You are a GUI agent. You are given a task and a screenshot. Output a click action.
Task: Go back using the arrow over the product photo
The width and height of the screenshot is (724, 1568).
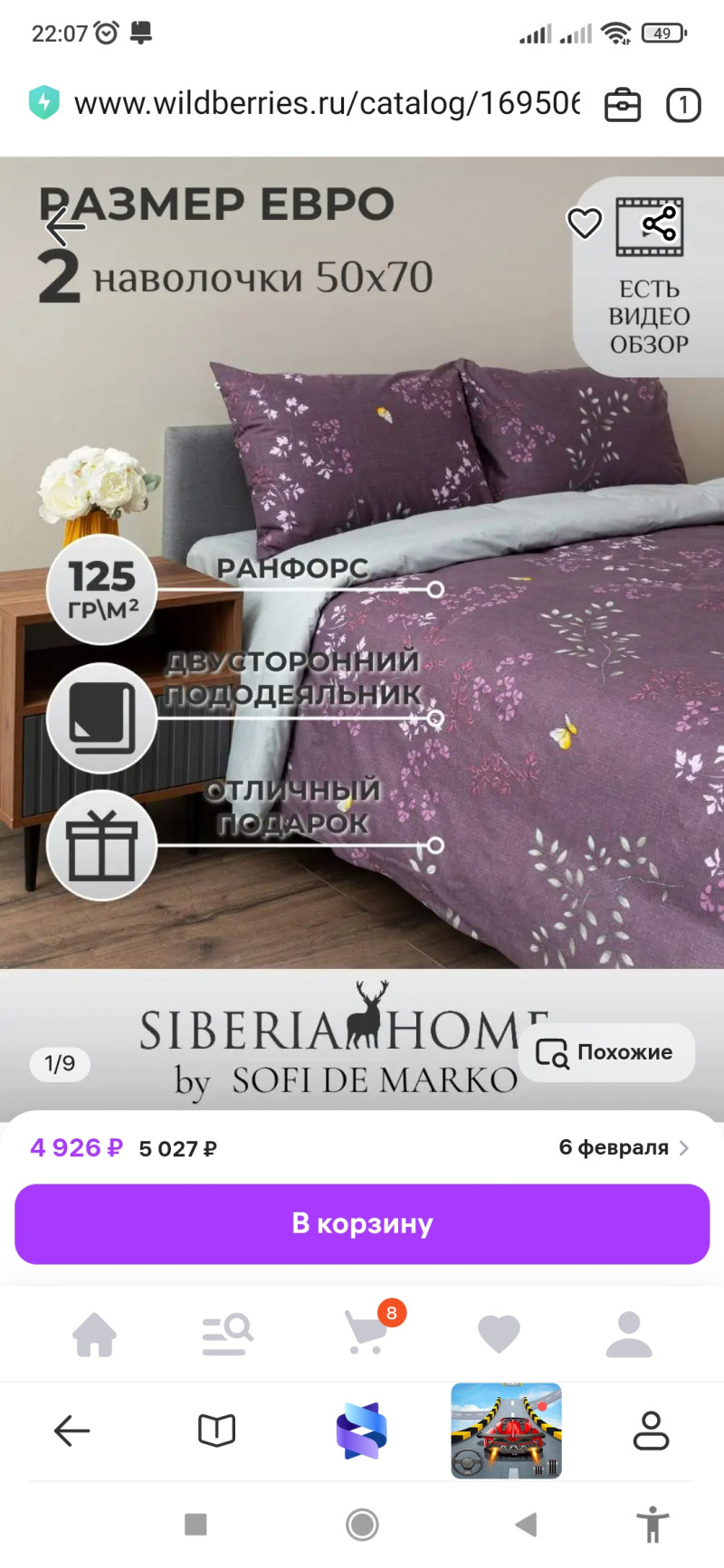pyautogui.click(x=65, y=226)
